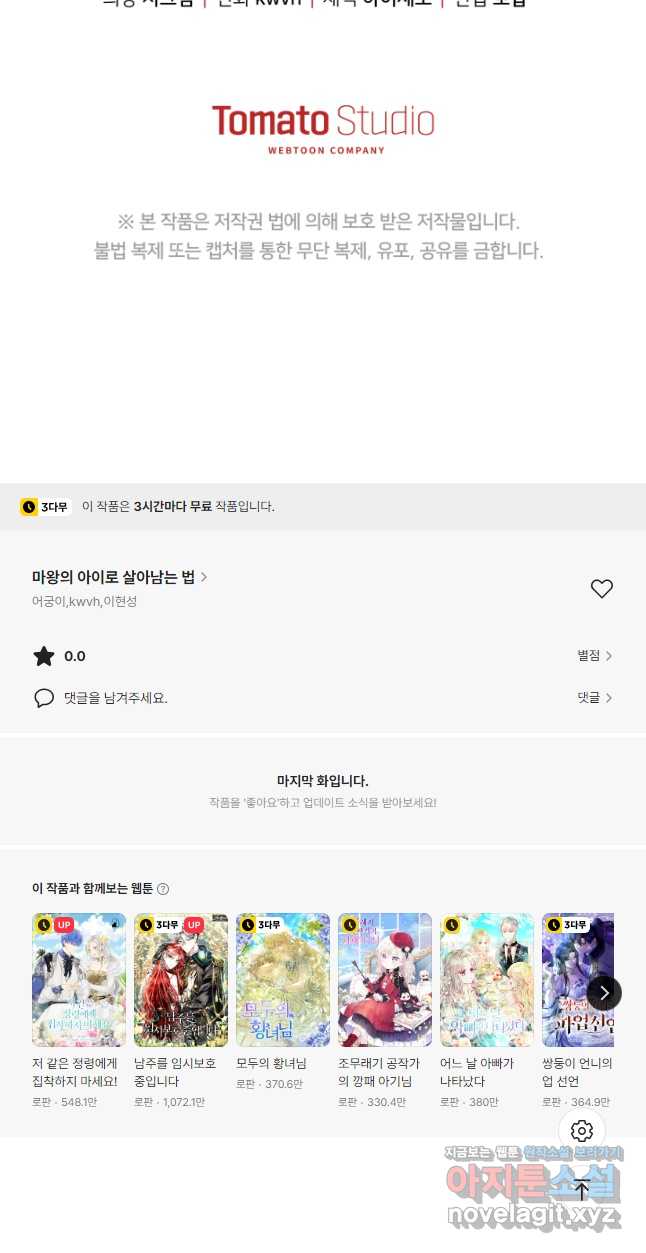This screenshot has height=1253, width=646.
Task: Jump to the top with the up arrow
Action: [x=582, y=1189]
